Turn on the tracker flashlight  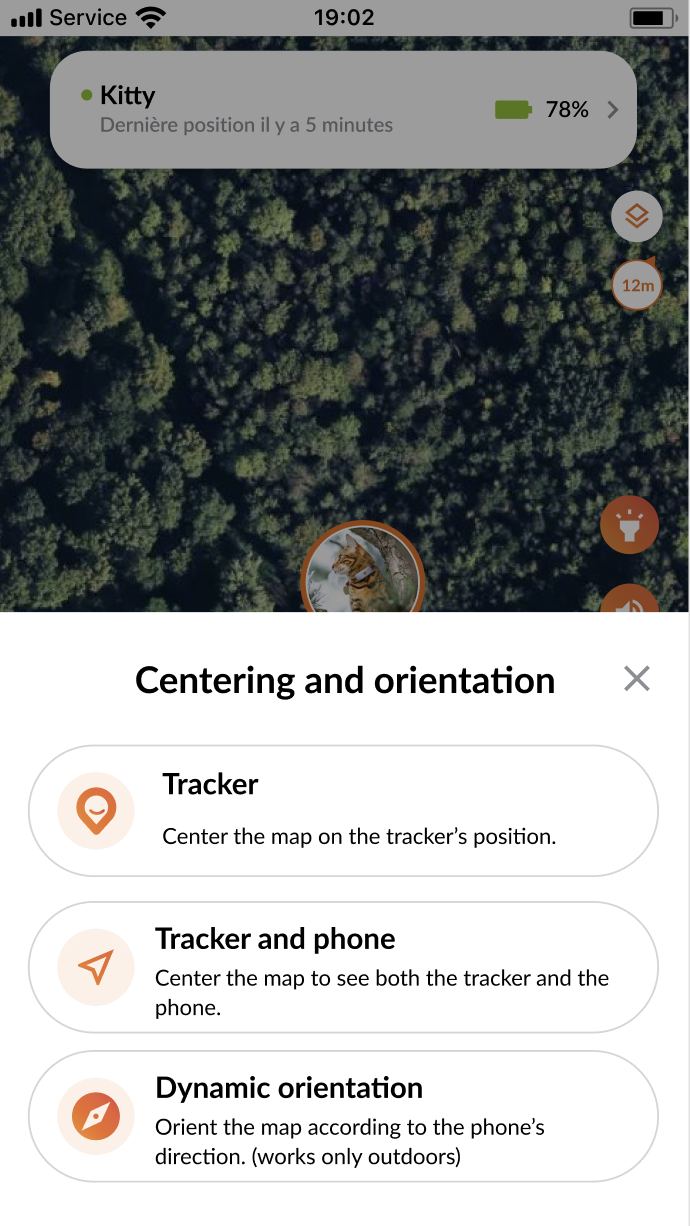point(629,525)
